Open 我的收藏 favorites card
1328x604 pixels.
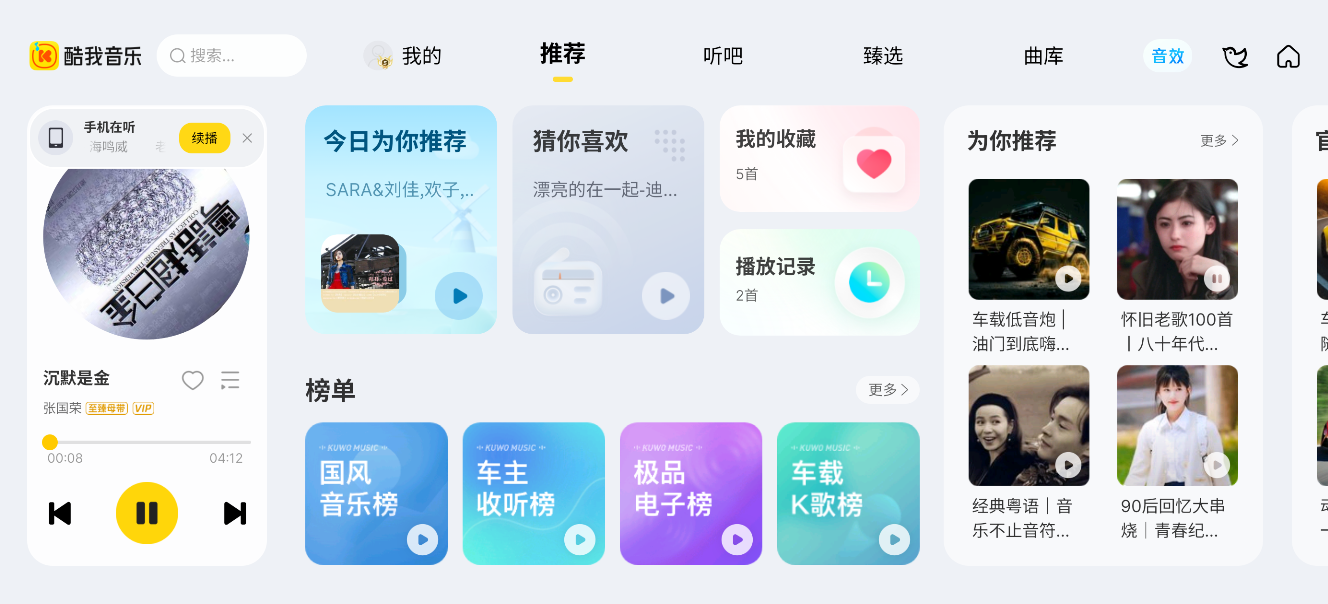[x=819, y=160]
